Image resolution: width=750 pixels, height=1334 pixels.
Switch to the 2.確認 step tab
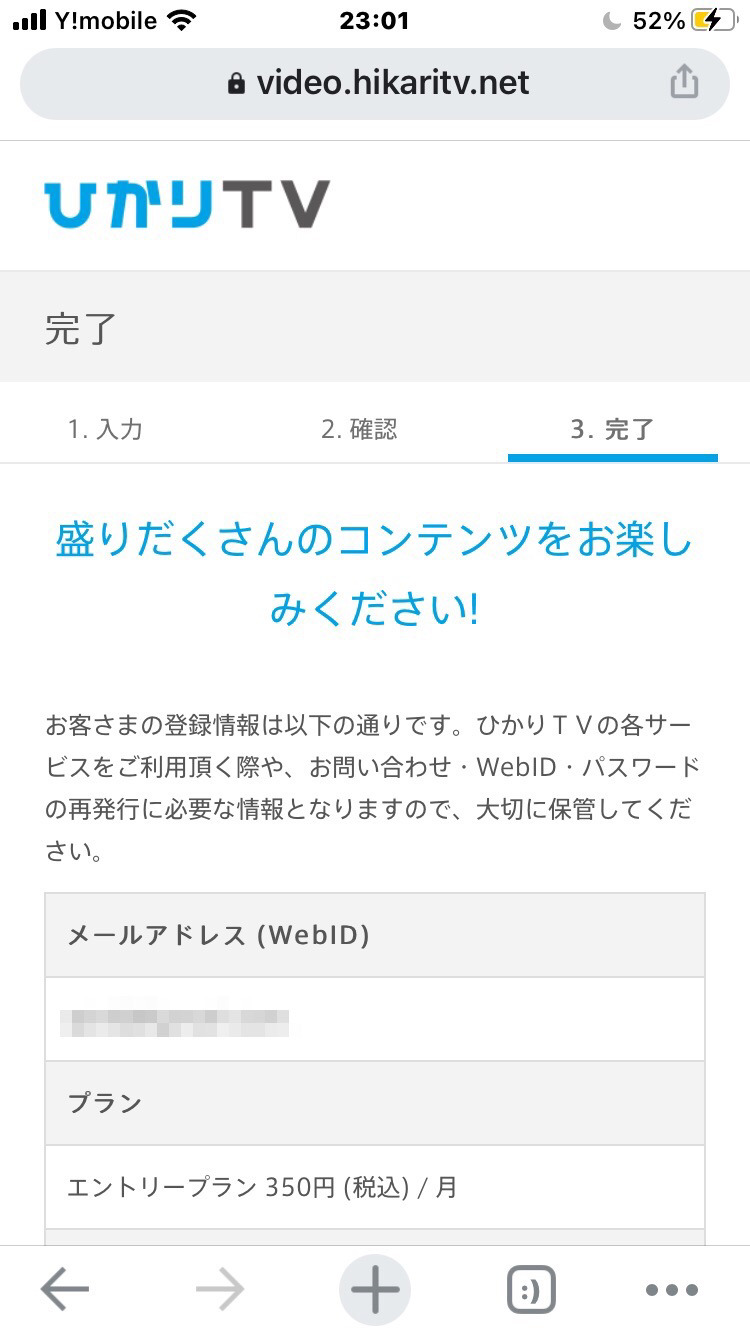click(x=361, y=428)
